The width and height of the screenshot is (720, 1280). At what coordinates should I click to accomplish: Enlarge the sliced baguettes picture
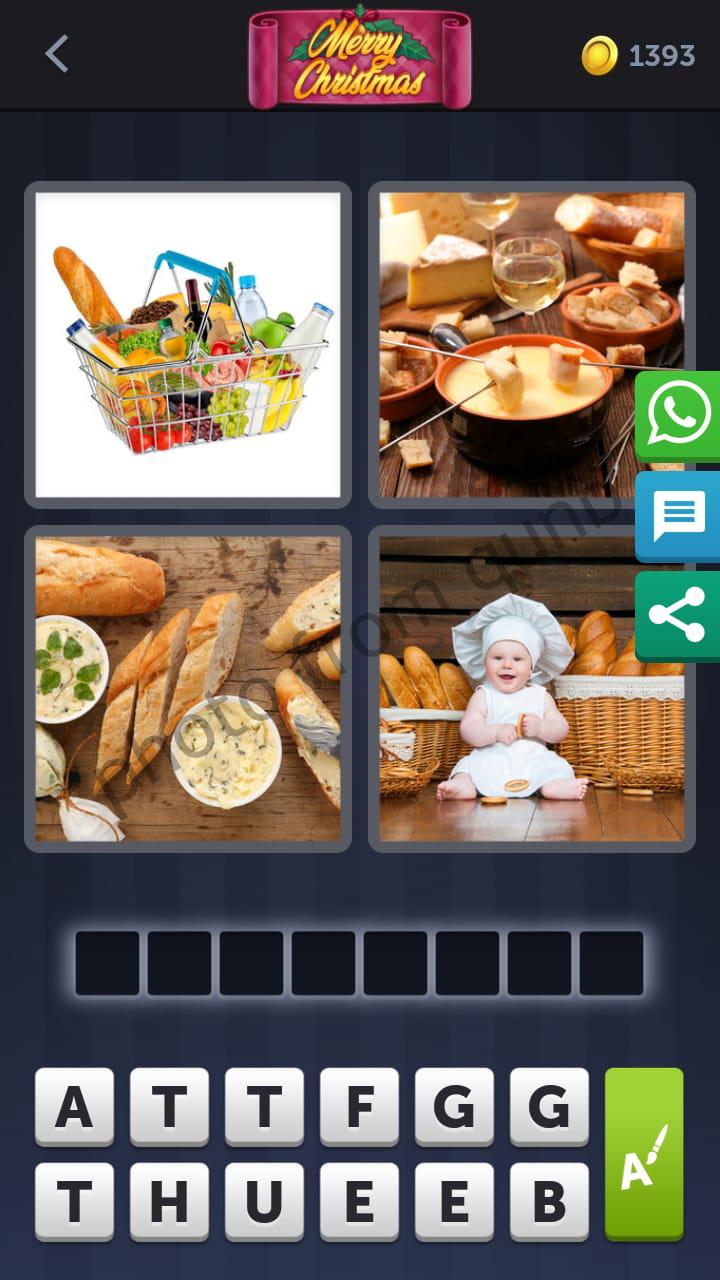pos(188,689)
